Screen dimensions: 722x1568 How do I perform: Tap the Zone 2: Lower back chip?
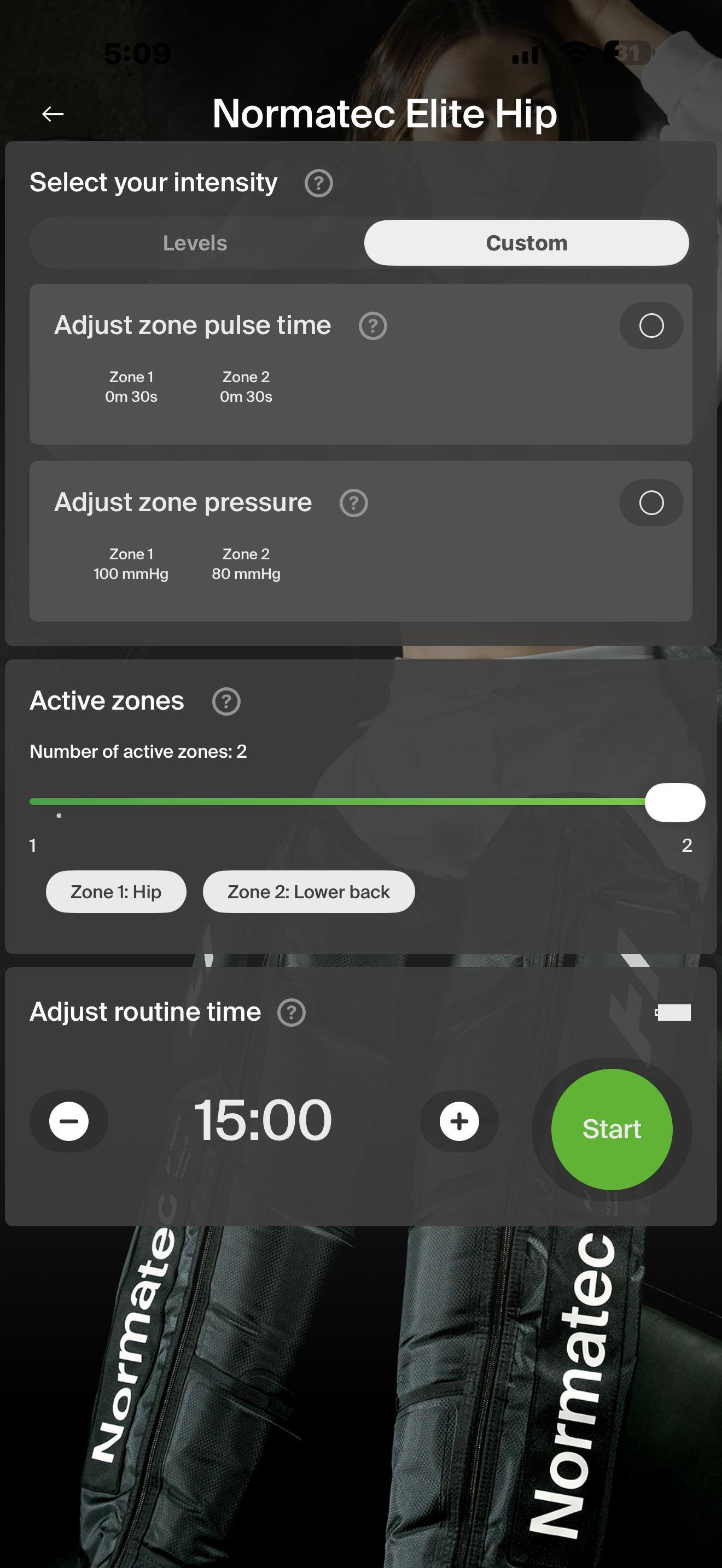pos(308,892)
